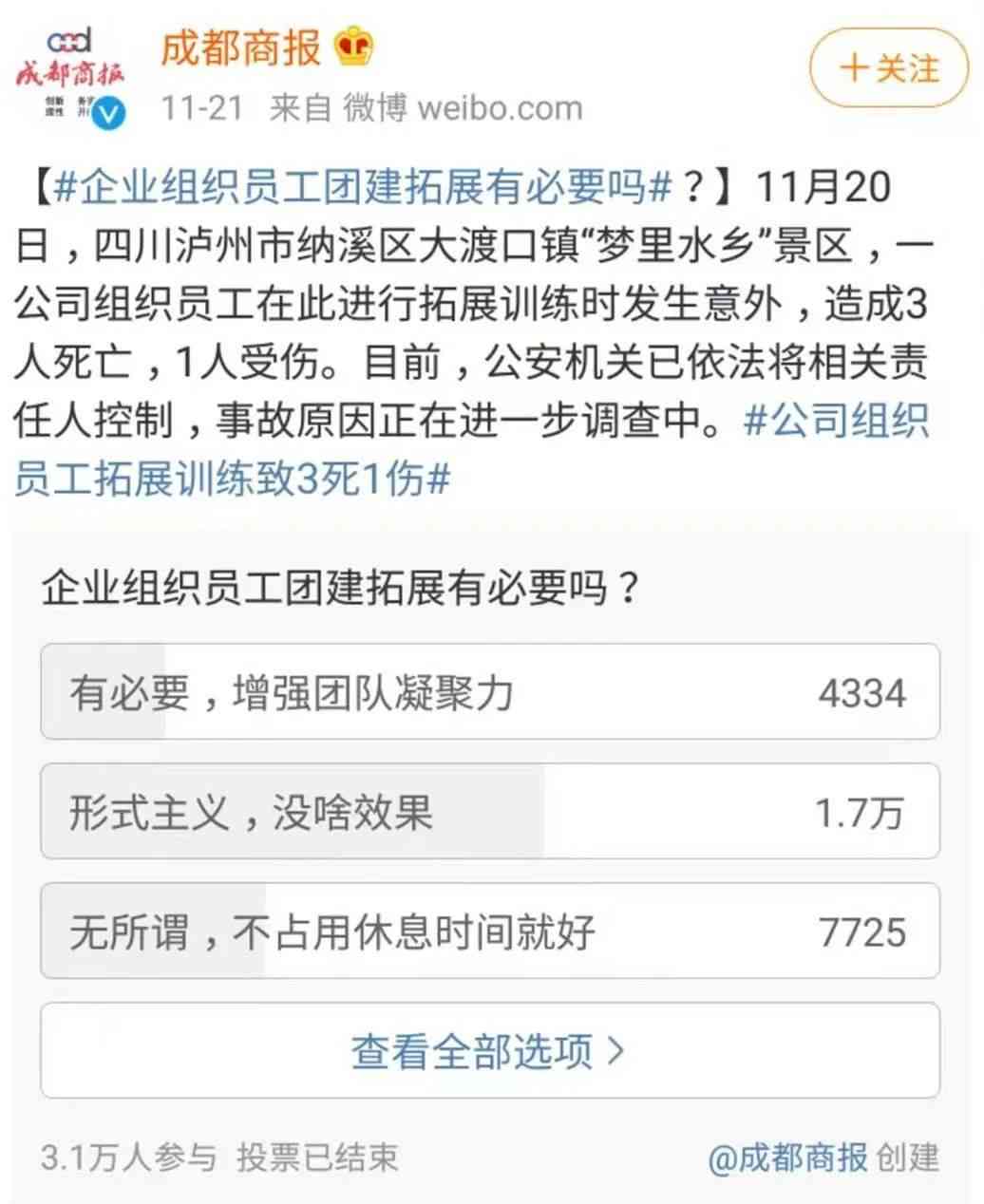Screen dimensions: 984x1204
Task: Select poll option 无所谓，不占用休息时间就好
Action: point(489,931)
